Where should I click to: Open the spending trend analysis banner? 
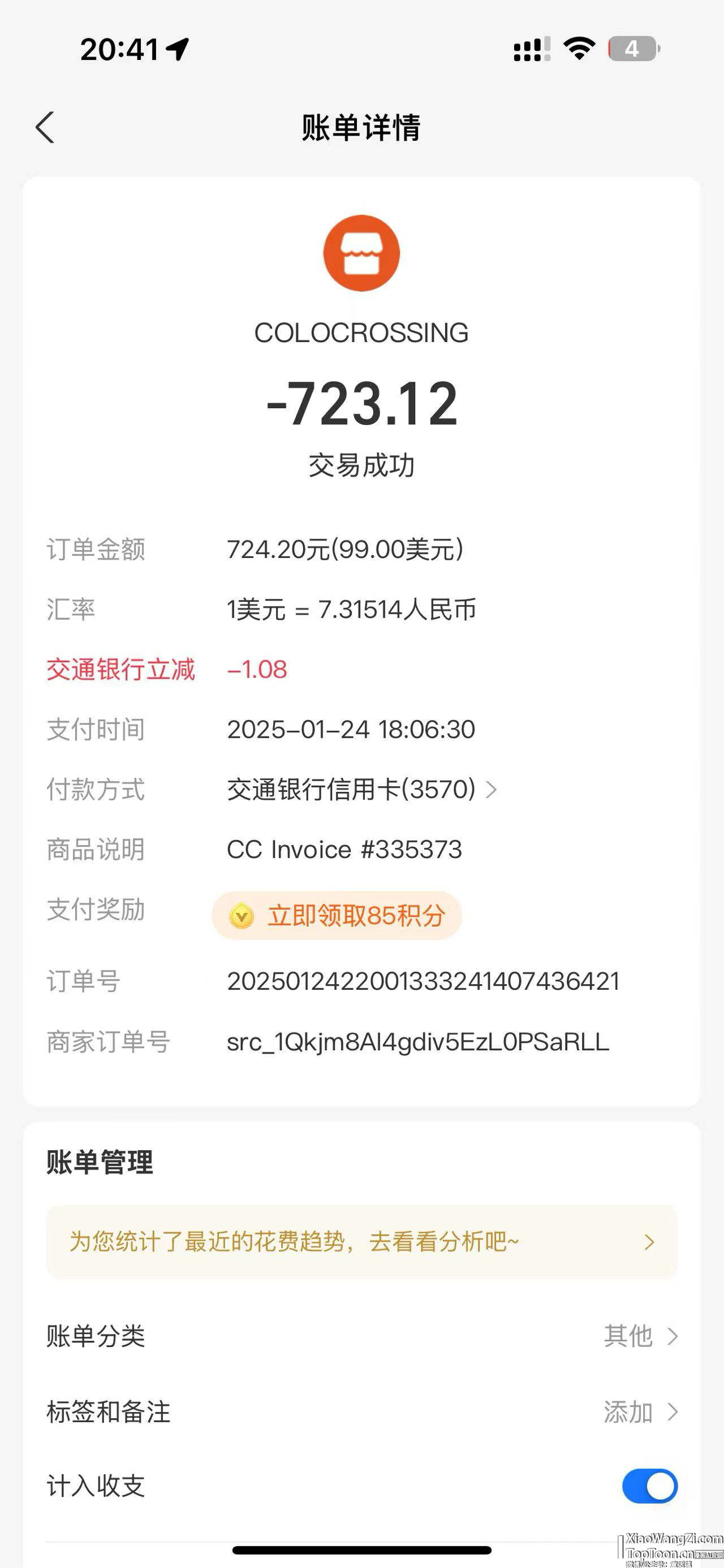coord(361,1242)
